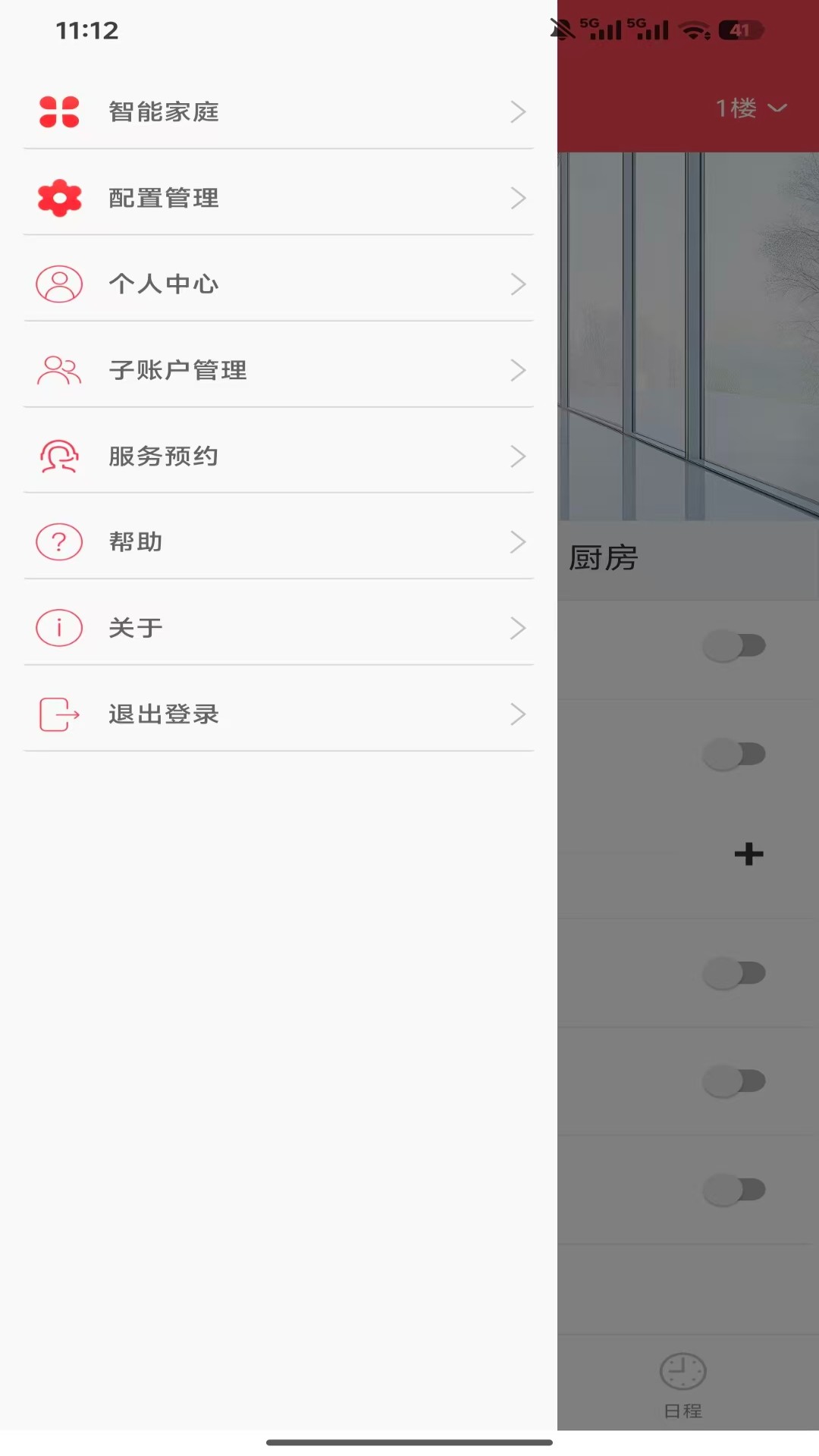This screenshot has height=1456, width=819.
Task: Open 服务预约 service booking
Action: pyautogui.click(x=278, y=456)
